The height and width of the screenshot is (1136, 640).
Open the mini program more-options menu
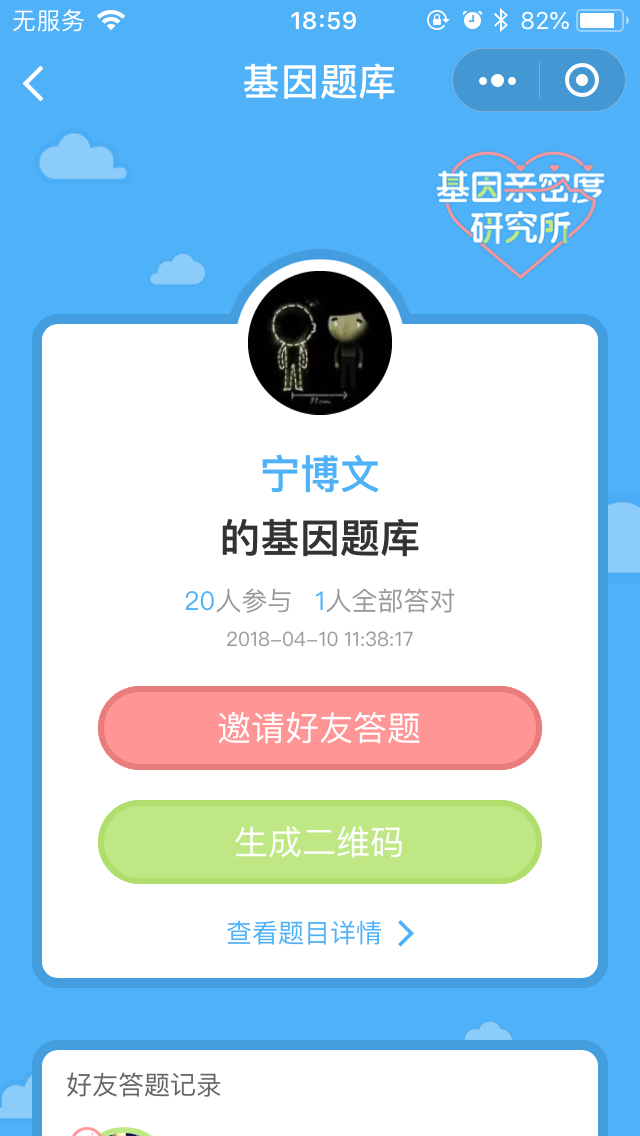(x=497, y=80)
